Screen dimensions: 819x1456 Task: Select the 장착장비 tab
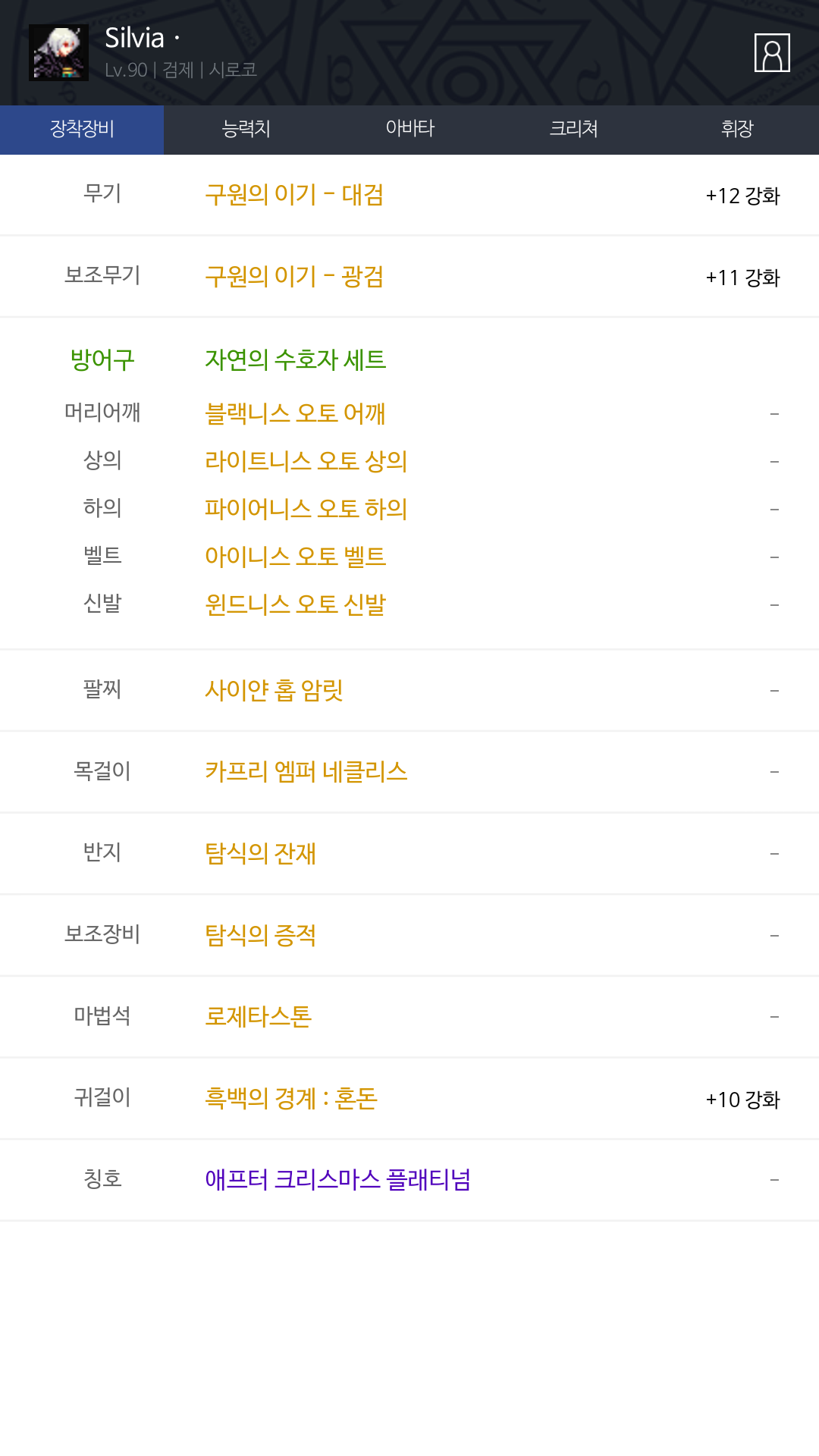[x=82, y=130]
